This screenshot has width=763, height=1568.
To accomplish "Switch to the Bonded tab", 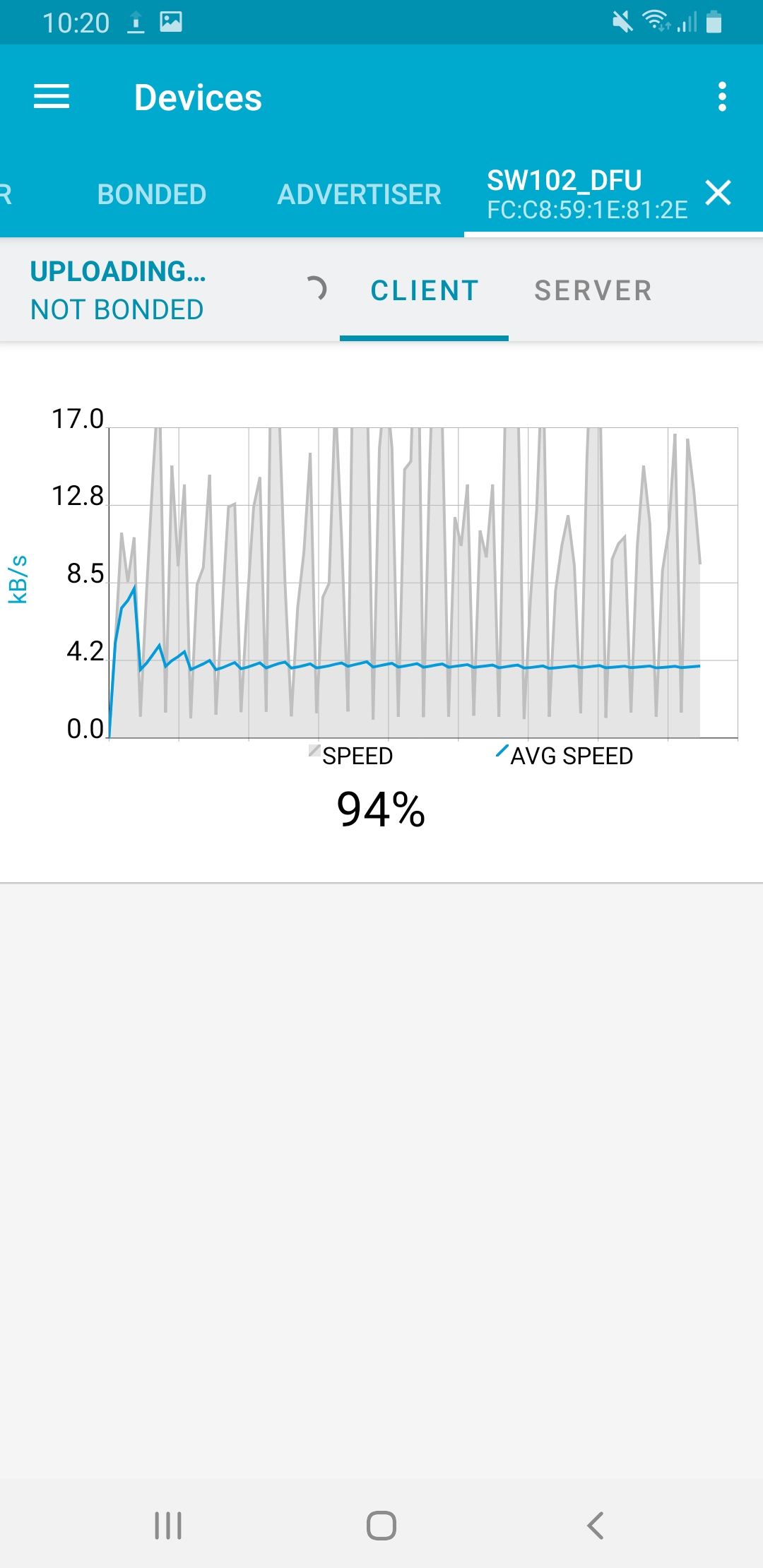I will pyautogui.click(x=152, y=194).
